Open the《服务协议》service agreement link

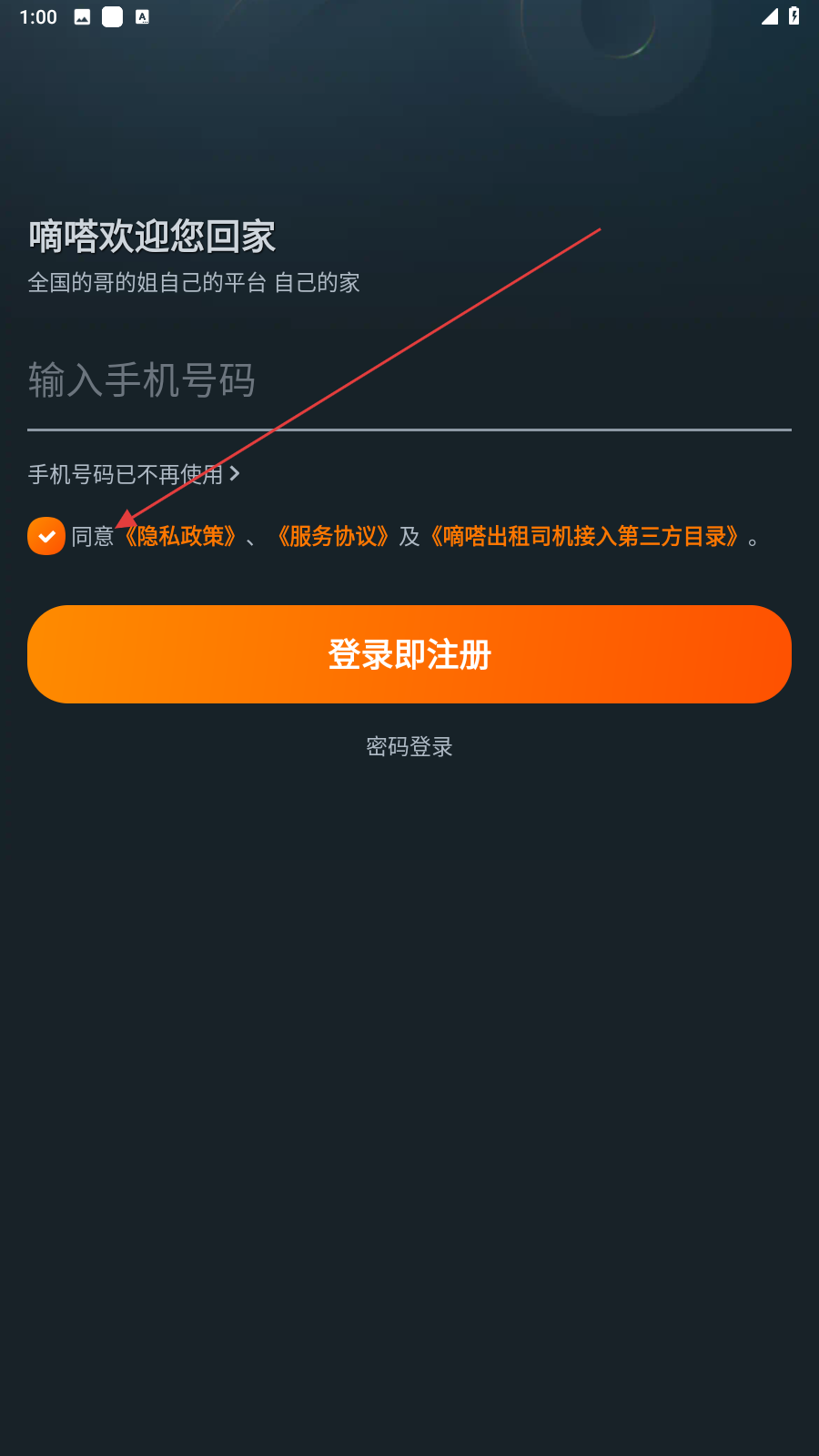point(333,537)
